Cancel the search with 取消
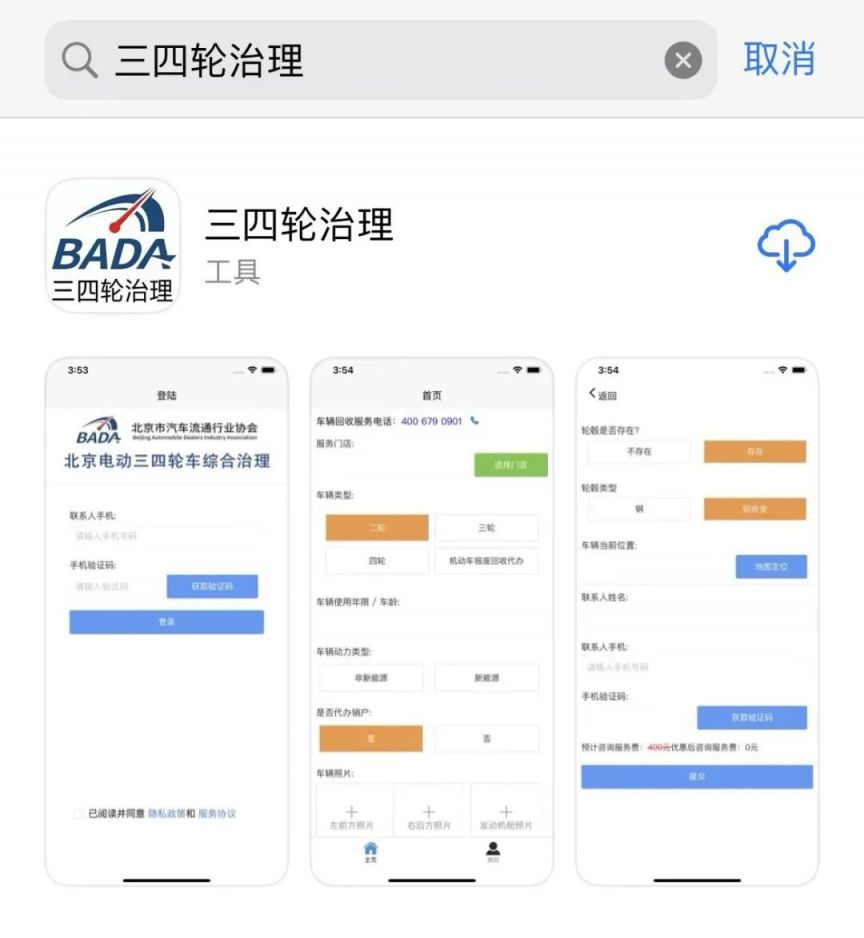 coord(779,59)
